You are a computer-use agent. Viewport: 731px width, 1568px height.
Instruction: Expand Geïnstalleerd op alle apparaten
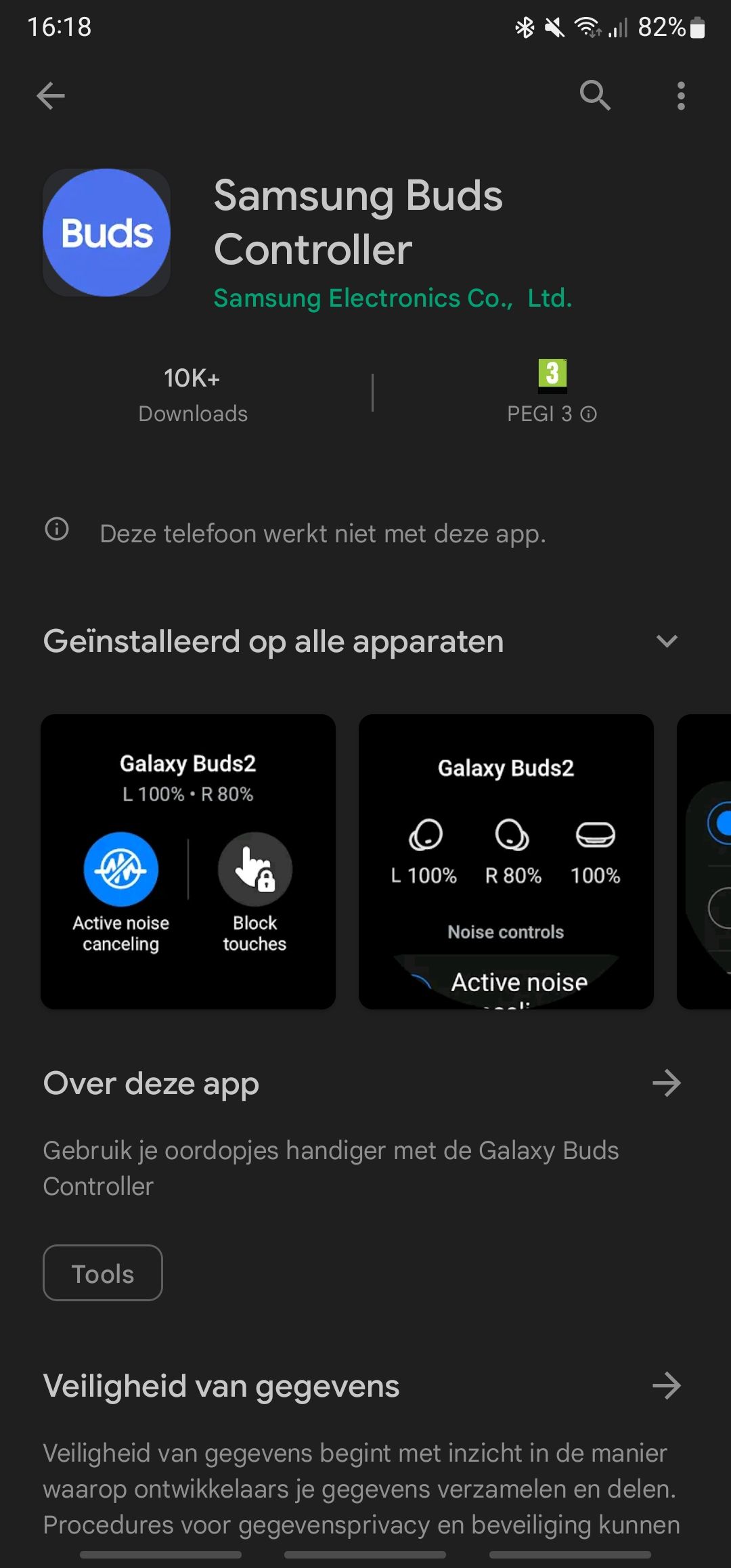(667, 641)
